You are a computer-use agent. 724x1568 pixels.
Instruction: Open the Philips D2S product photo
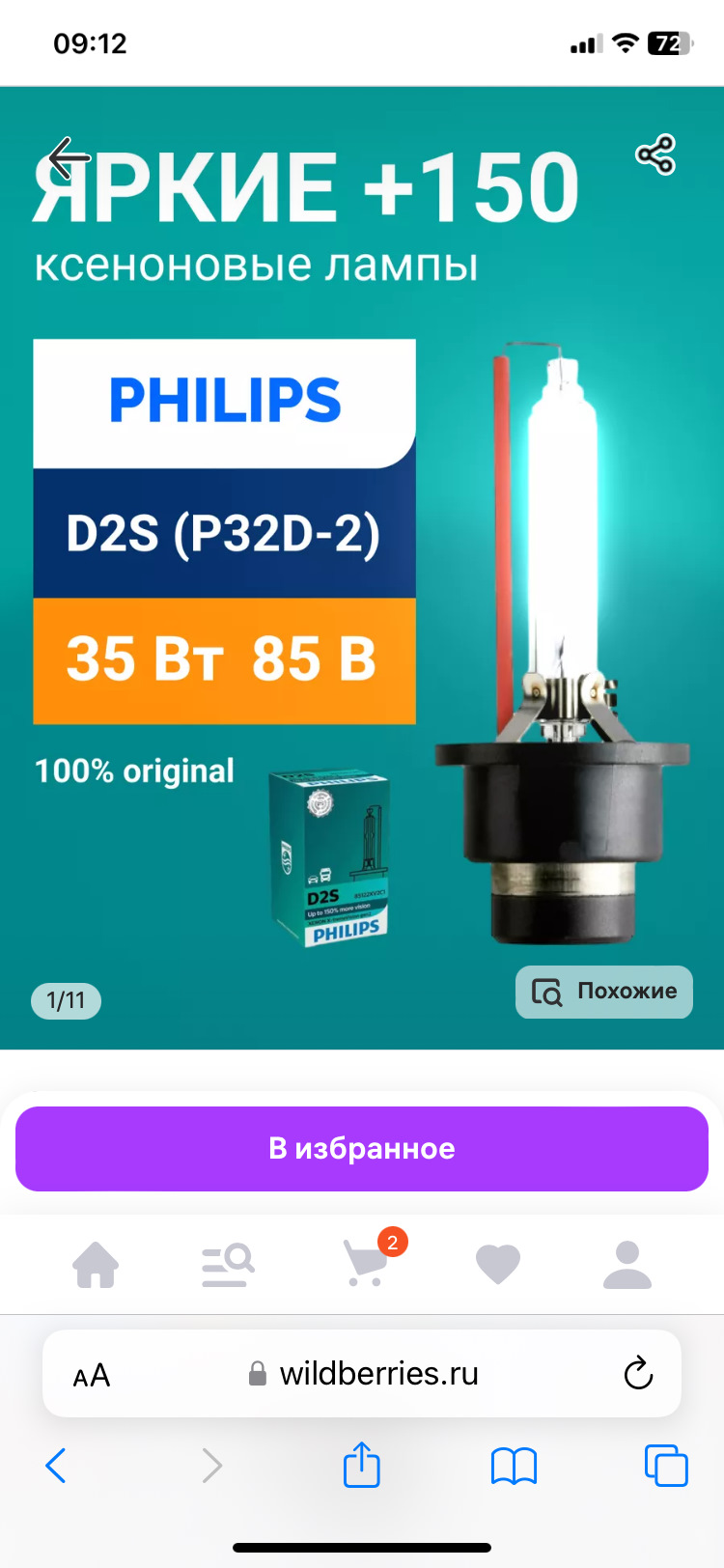[362, 568]
